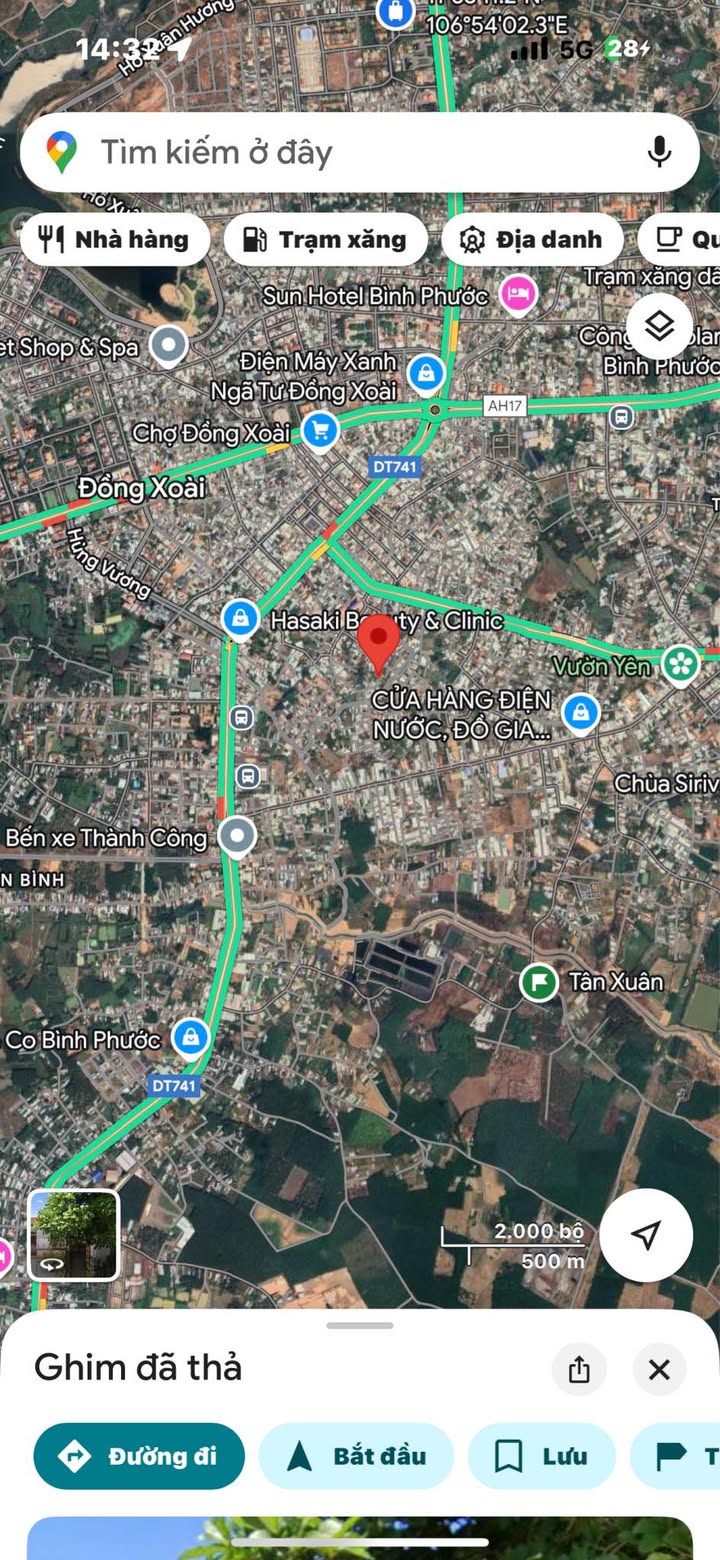Screen dimensions: 720x1560
Task: Open the search field "Tìm kiếm ở đây"
Action: coord(330,153)
